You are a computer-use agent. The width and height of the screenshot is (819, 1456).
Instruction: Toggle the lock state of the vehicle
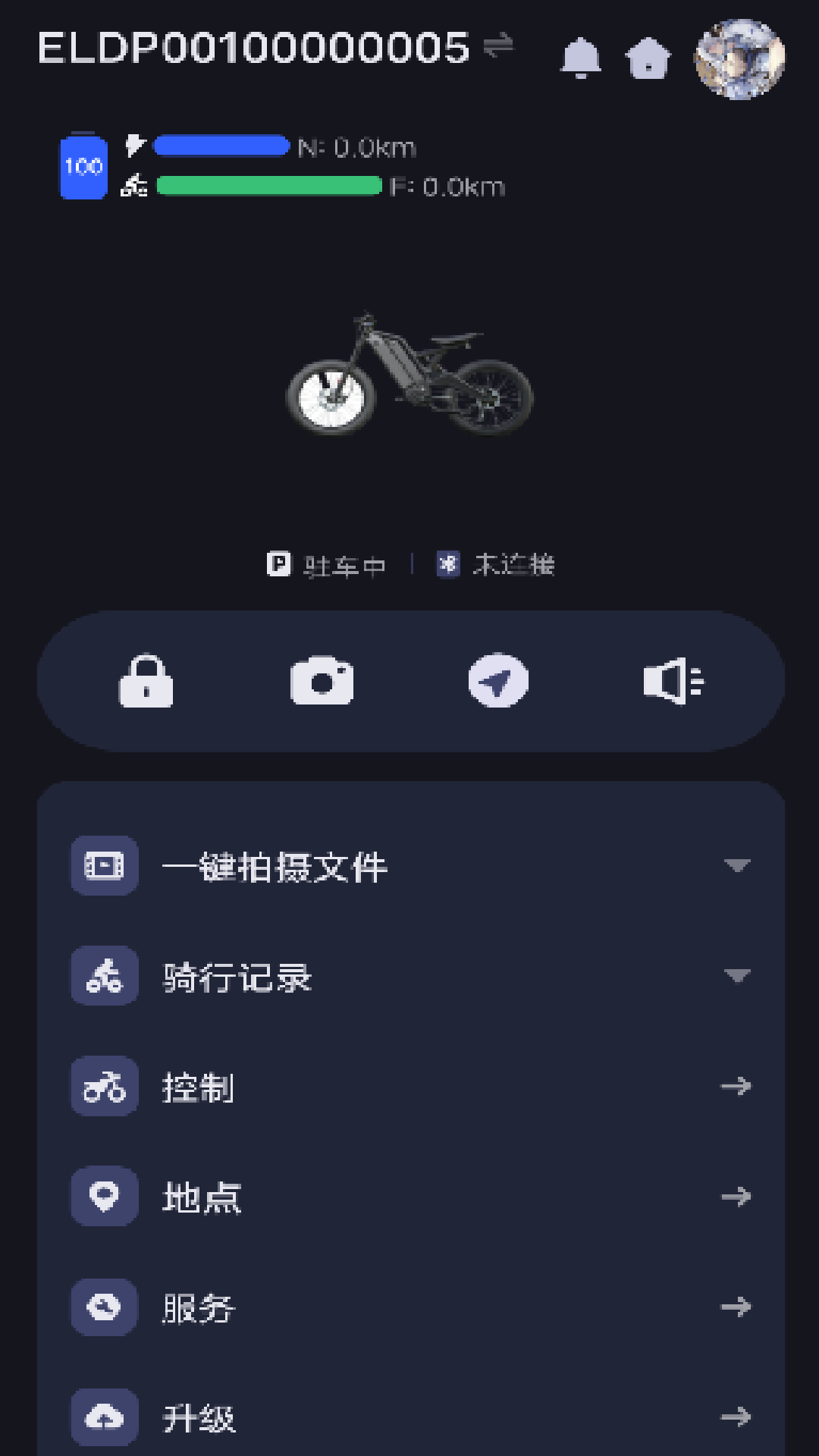point(146,680)
